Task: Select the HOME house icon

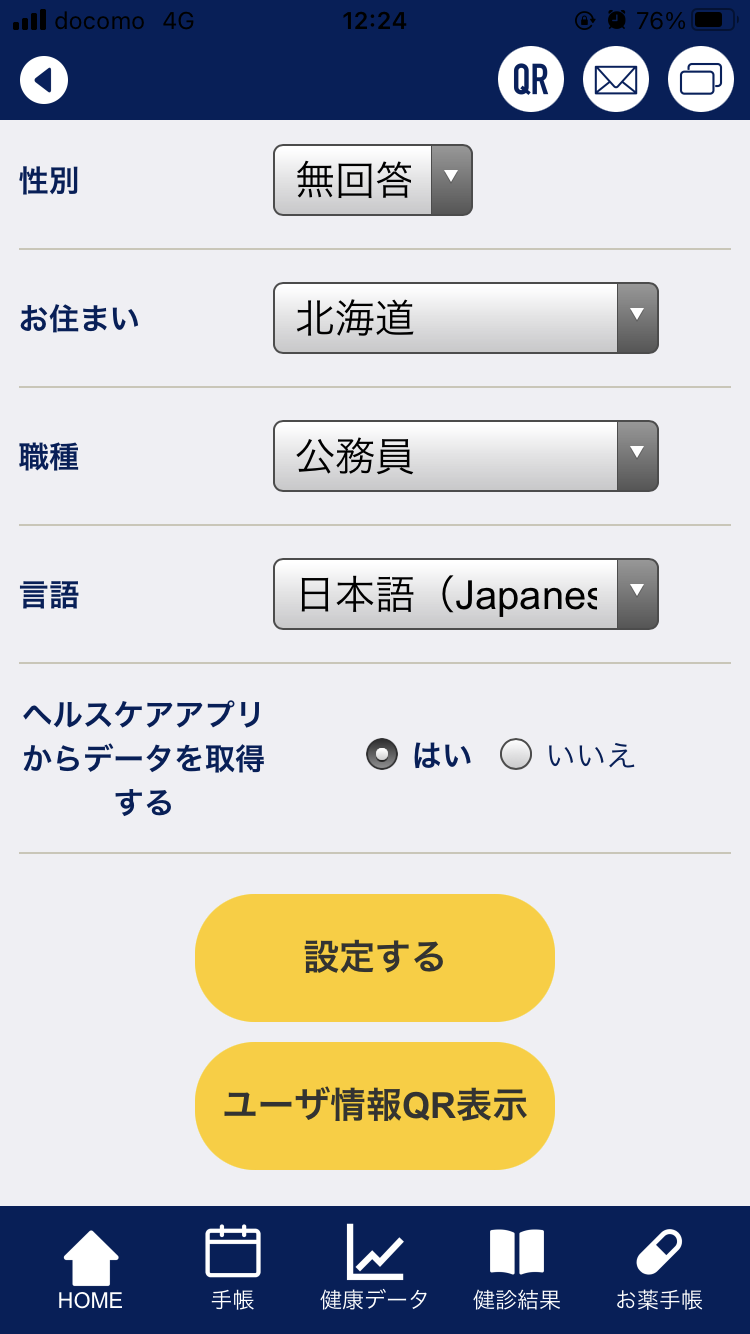Action: pos(90,1263)
